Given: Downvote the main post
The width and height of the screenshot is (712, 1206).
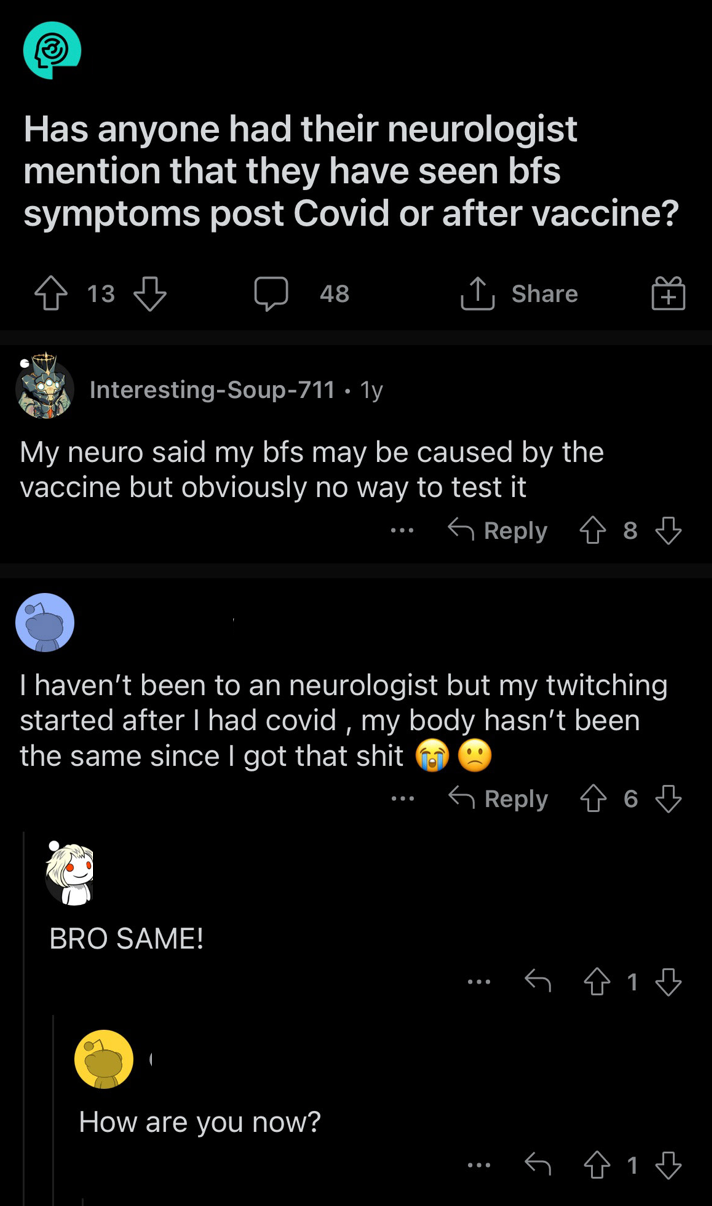Looking at the screenshot, I should (149, 293).
